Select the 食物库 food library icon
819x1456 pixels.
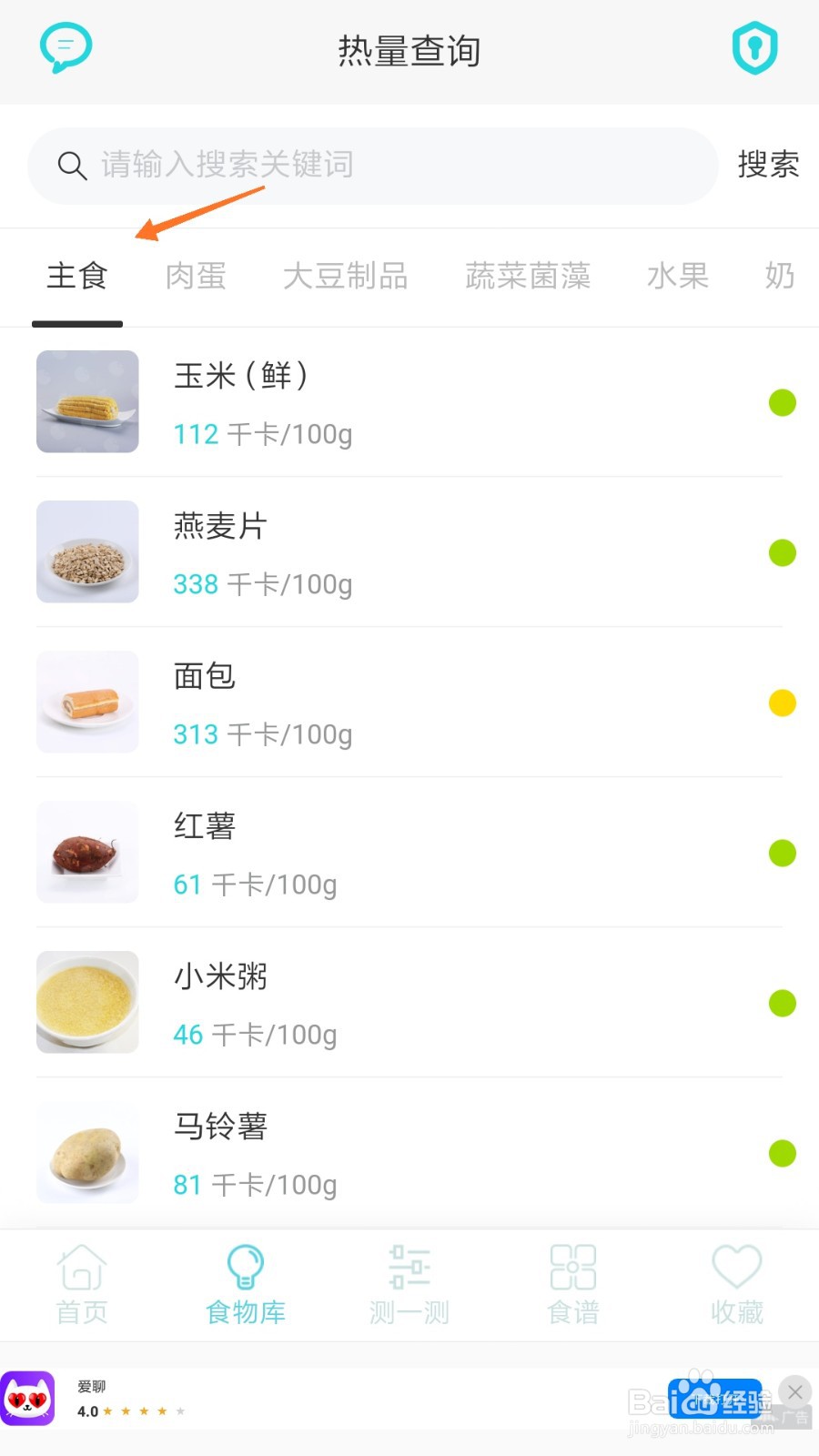(x=245, y=1283)
